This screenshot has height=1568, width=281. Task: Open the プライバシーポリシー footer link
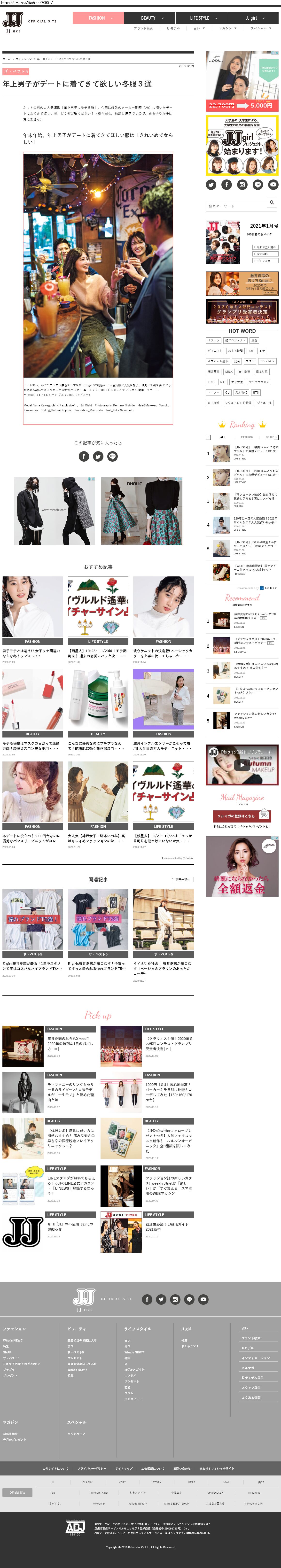point(92,1468)
